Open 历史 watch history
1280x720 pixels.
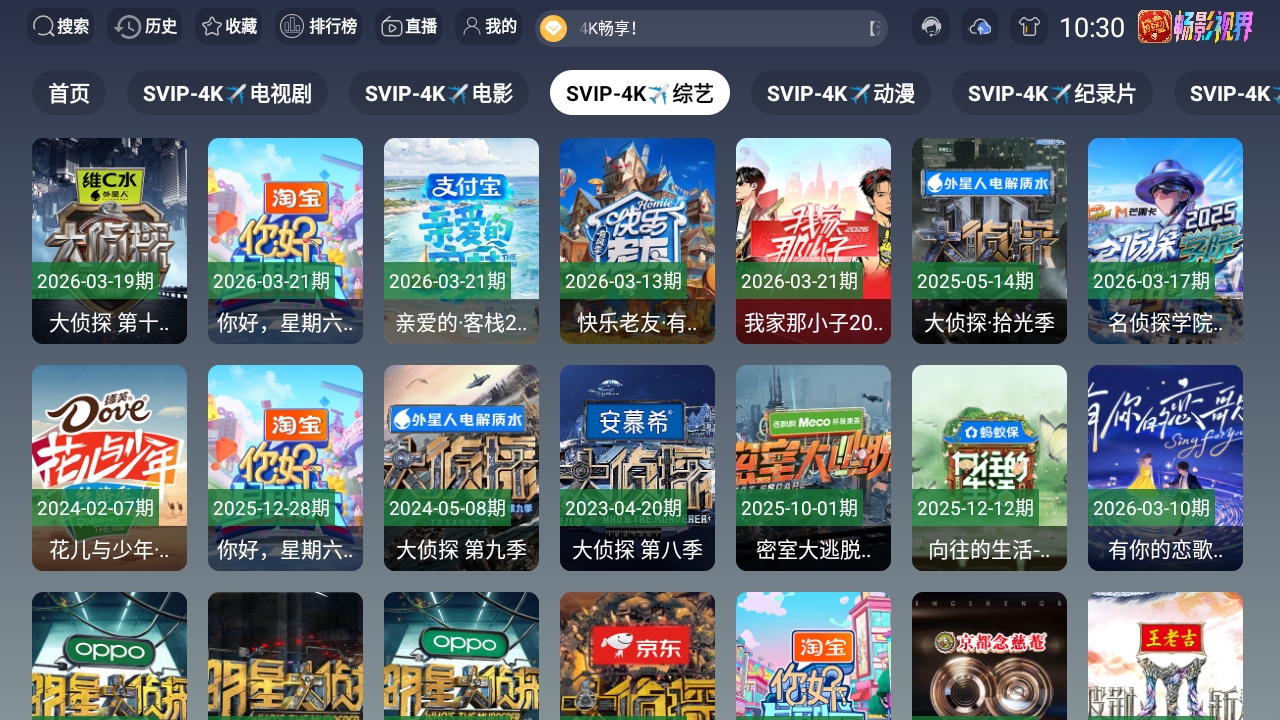coord(145,27)
